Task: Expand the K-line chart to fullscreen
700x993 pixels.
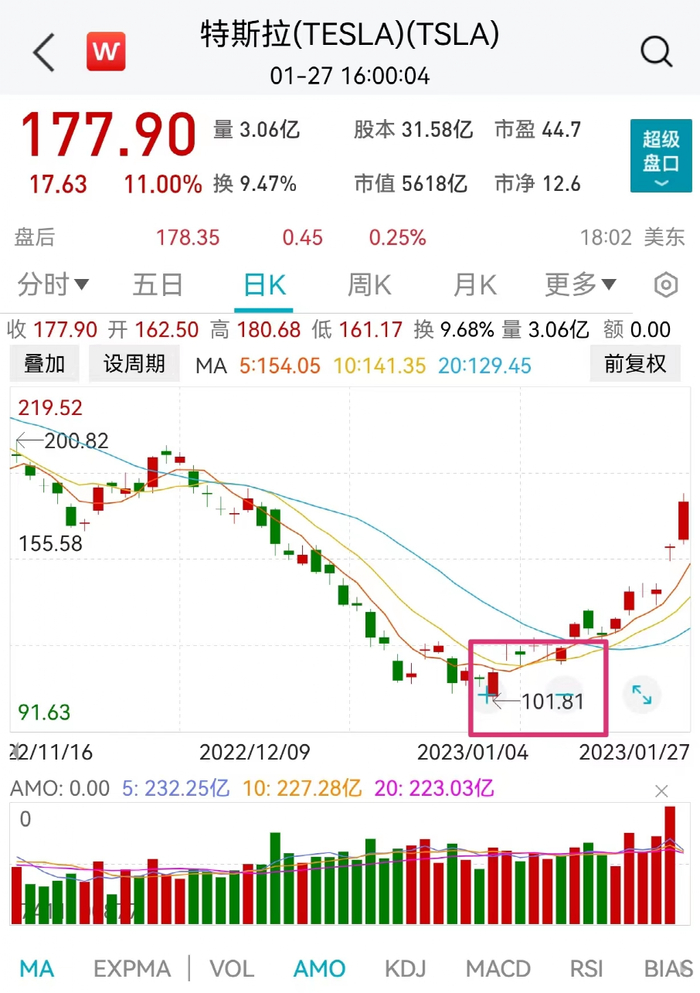Action: click(x=641, y=694)
